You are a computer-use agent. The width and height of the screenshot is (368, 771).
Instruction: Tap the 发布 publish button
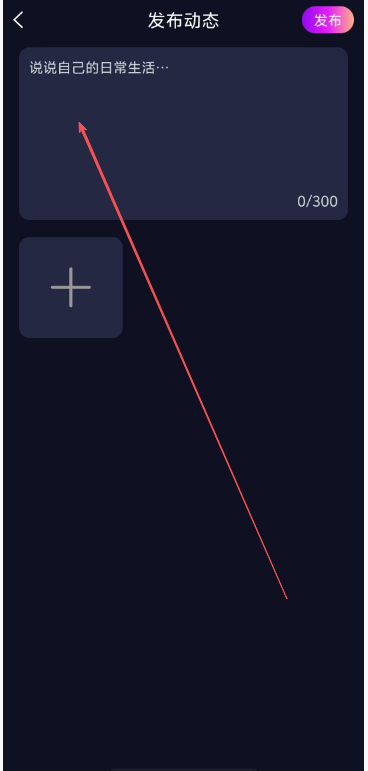click(328, 20)
